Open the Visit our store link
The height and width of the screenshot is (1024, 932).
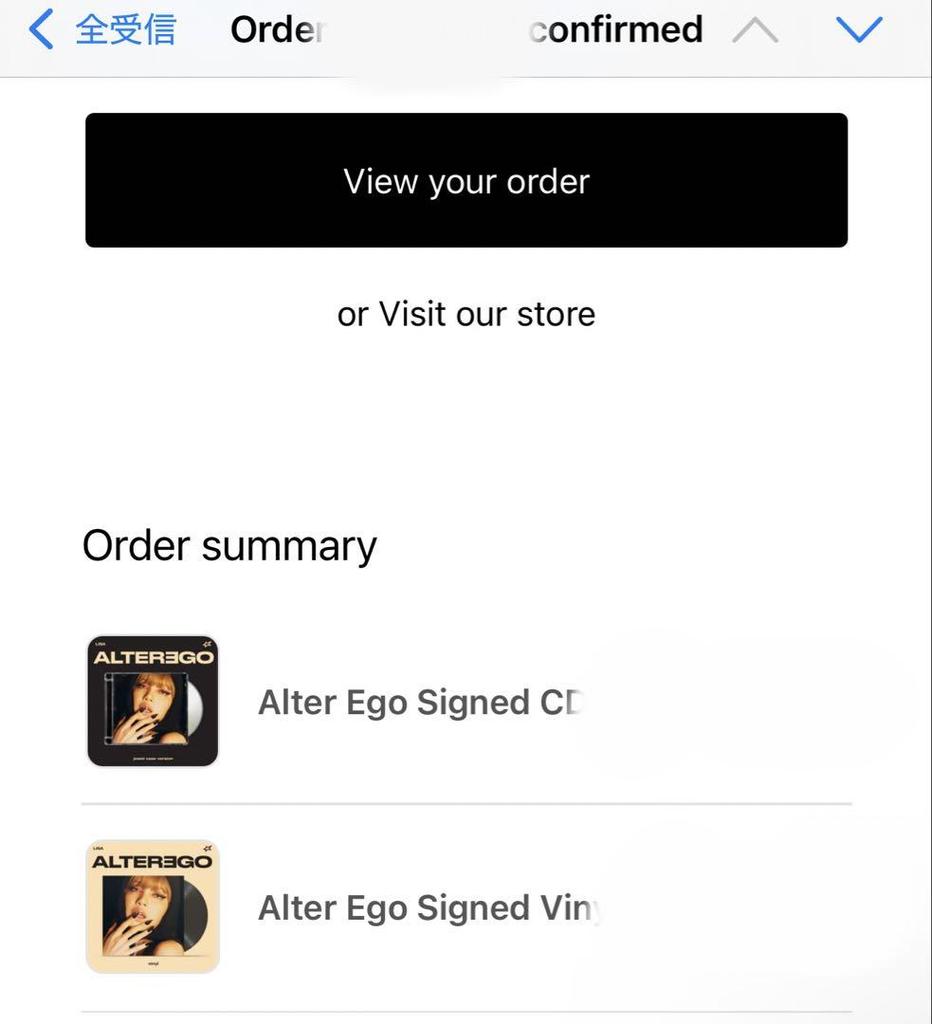pos(486,314)
